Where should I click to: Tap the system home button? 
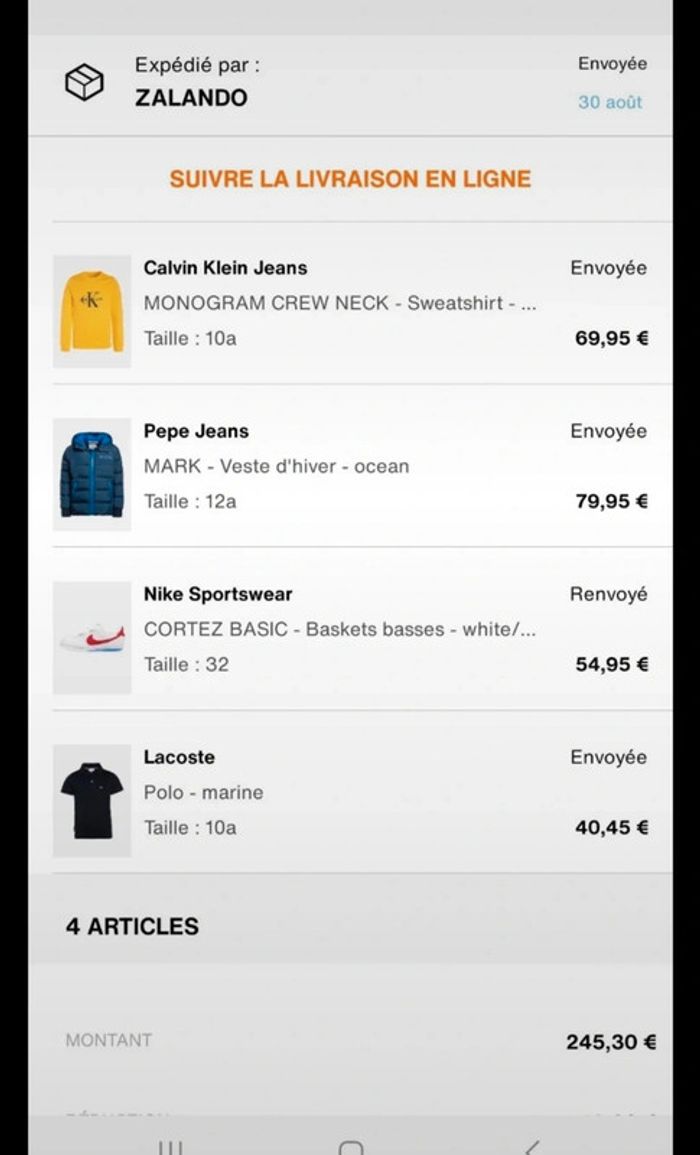click(350, 1146)
